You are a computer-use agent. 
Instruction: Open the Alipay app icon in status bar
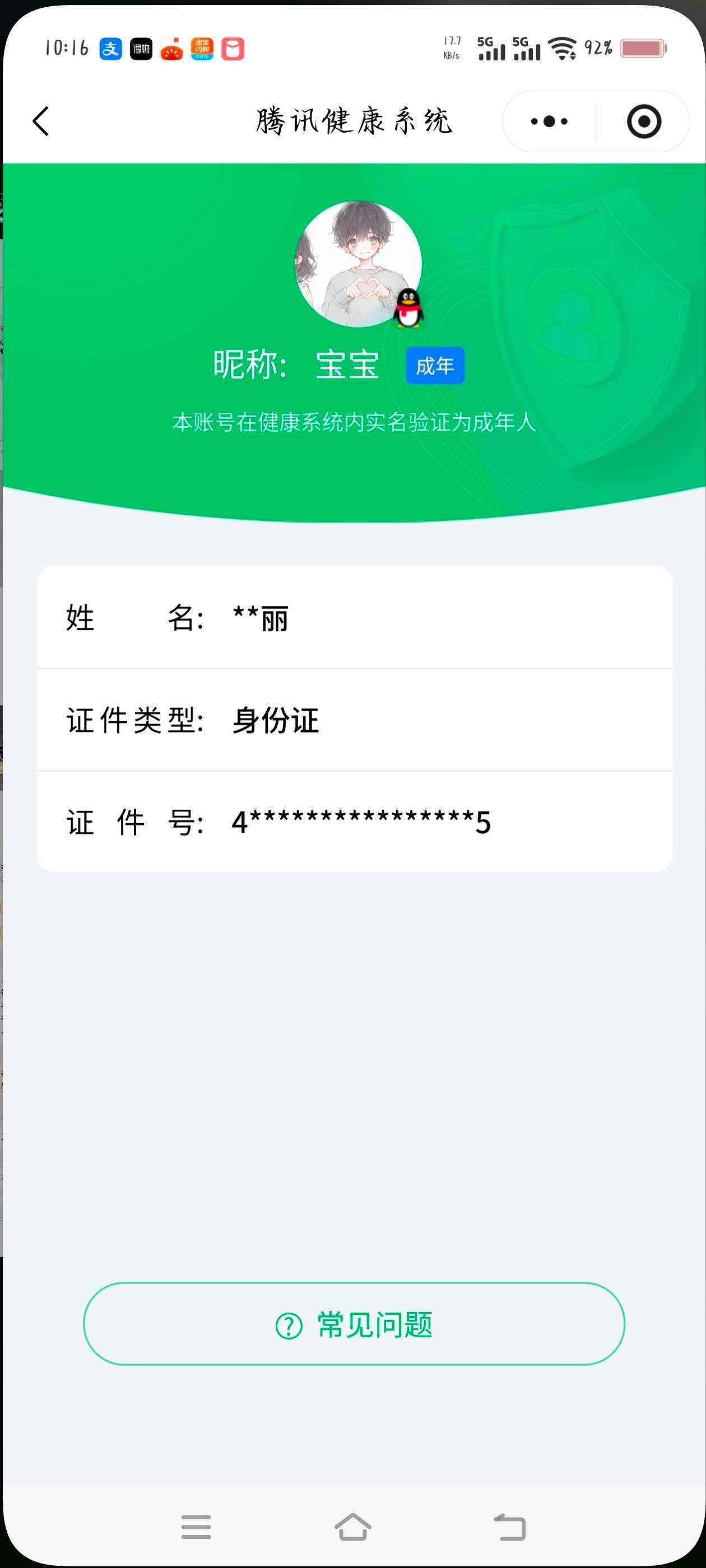[110, 49]
